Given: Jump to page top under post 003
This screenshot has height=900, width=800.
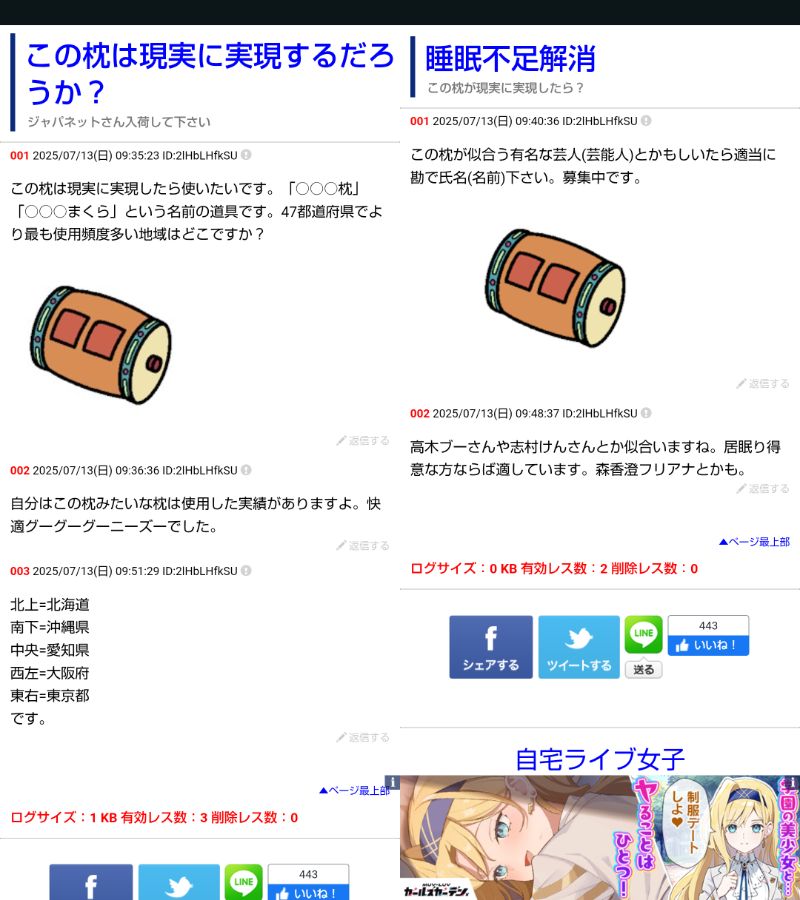Looking at the screenshot, I should (354, 790).
